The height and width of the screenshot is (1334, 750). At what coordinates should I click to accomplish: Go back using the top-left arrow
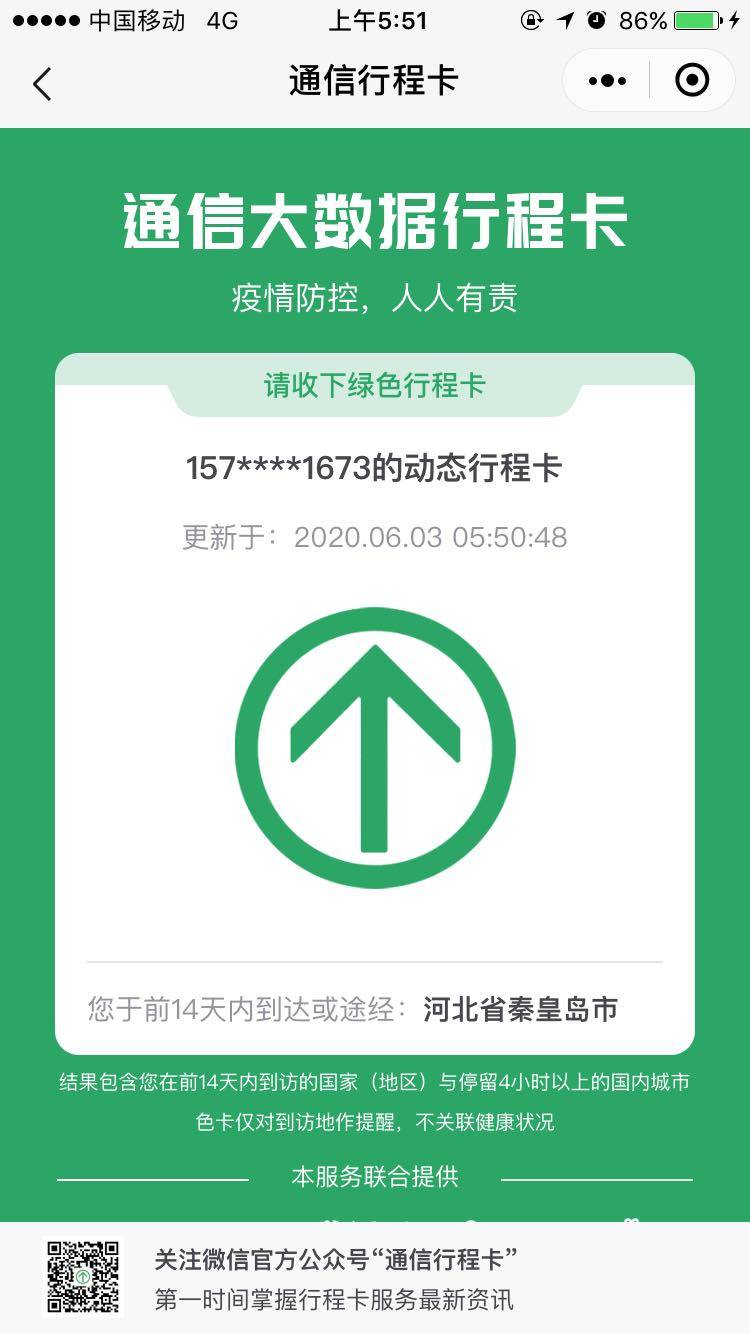click(42, 84)
